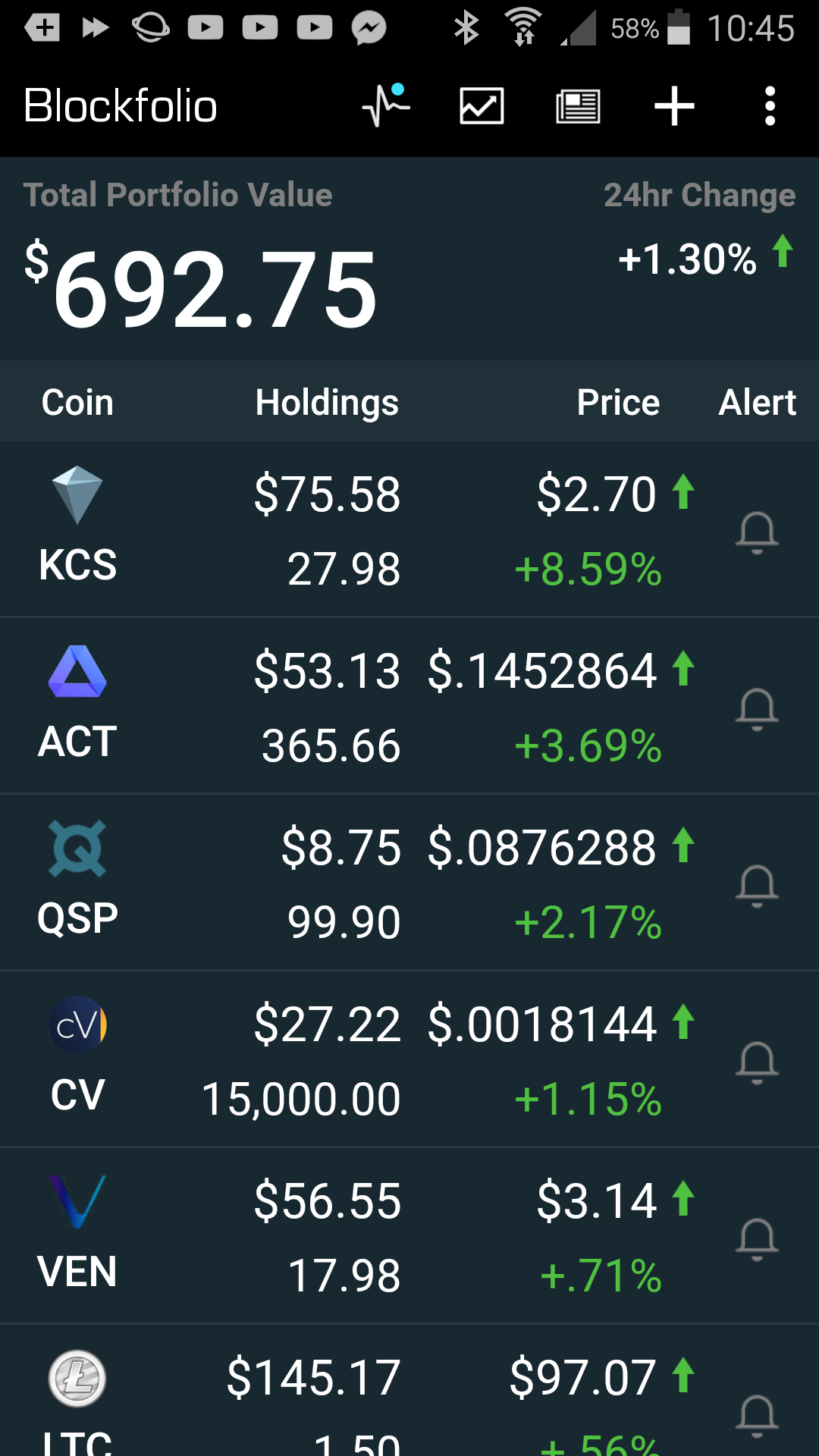This screenshot has height=1456, width=819.
Task: Open the LTC coin row
Action: tap(409, 1391)
